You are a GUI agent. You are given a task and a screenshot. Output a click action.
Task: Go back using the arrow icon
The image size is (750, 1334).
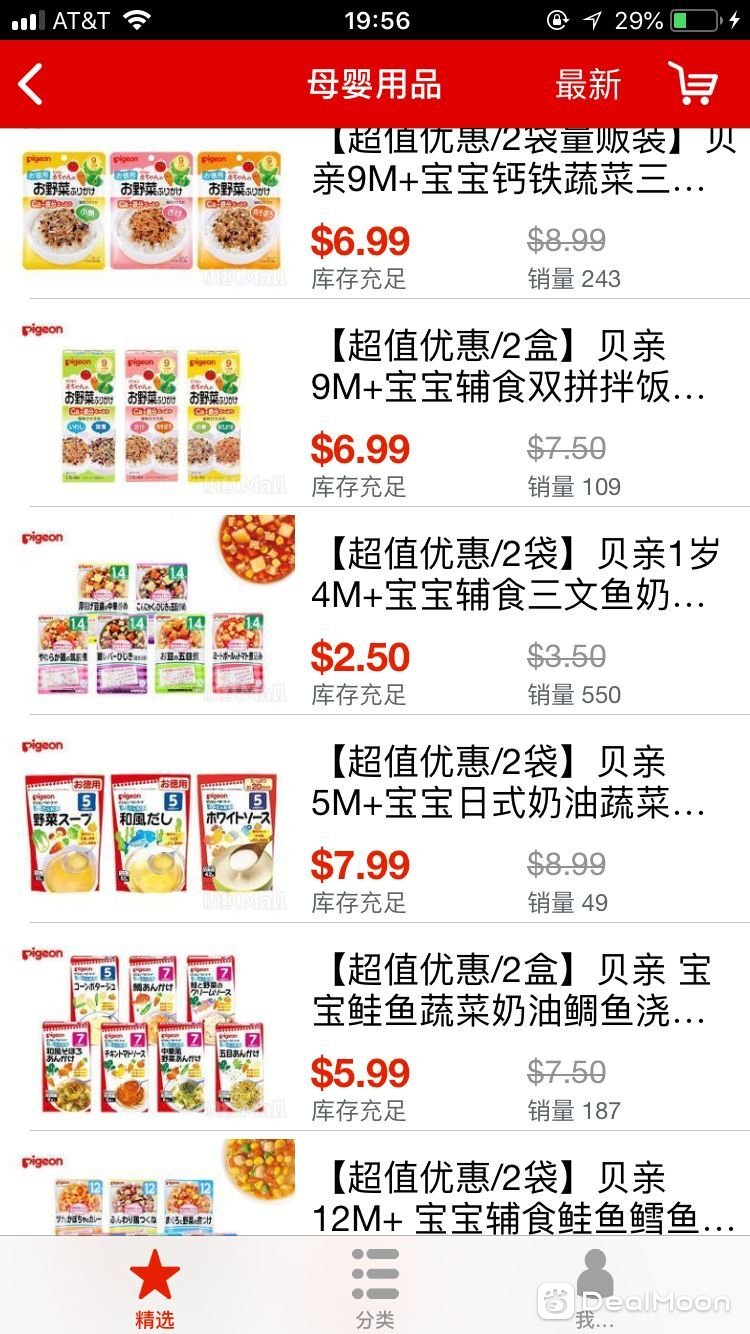32,85
